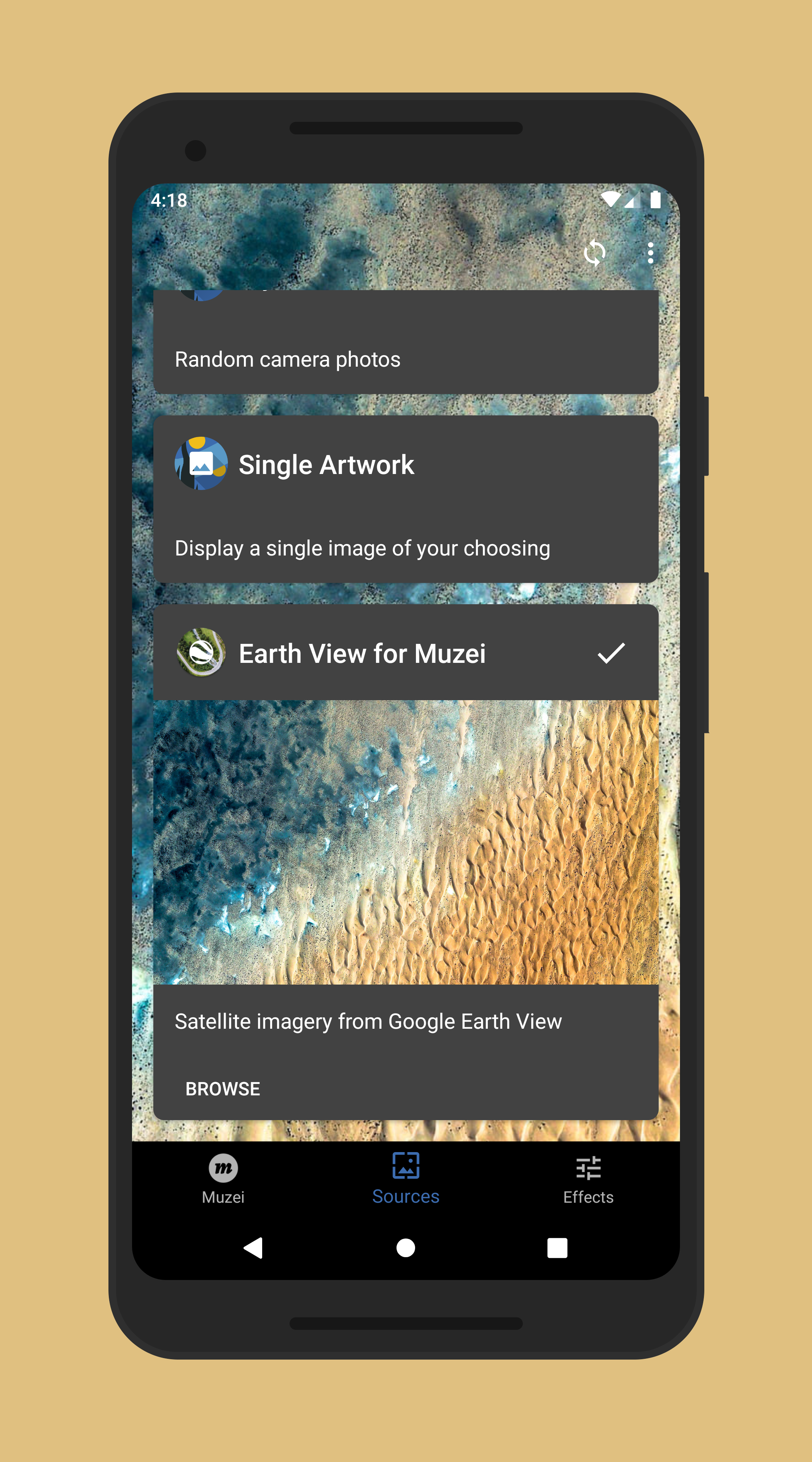Refresh the artwork with the sync icon

click(x=594, y=252)
